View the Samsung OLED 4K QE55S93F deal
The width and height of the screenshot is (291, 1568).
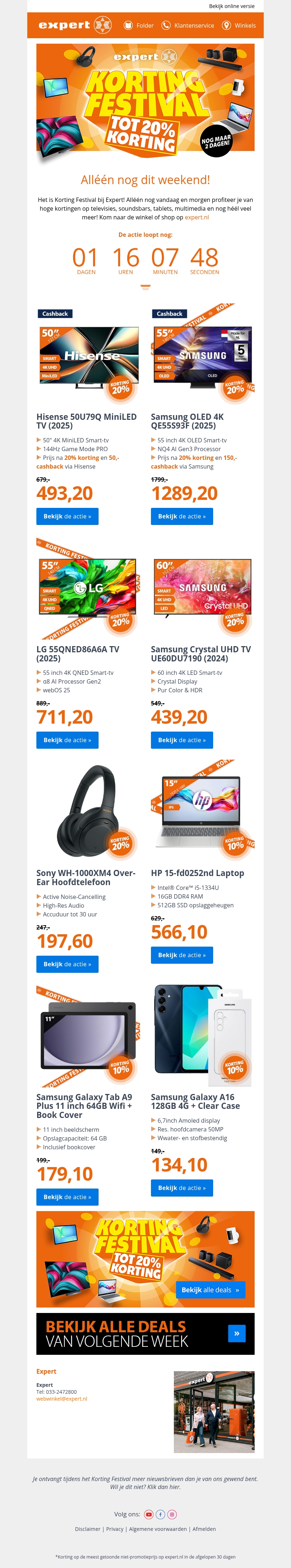182,516
